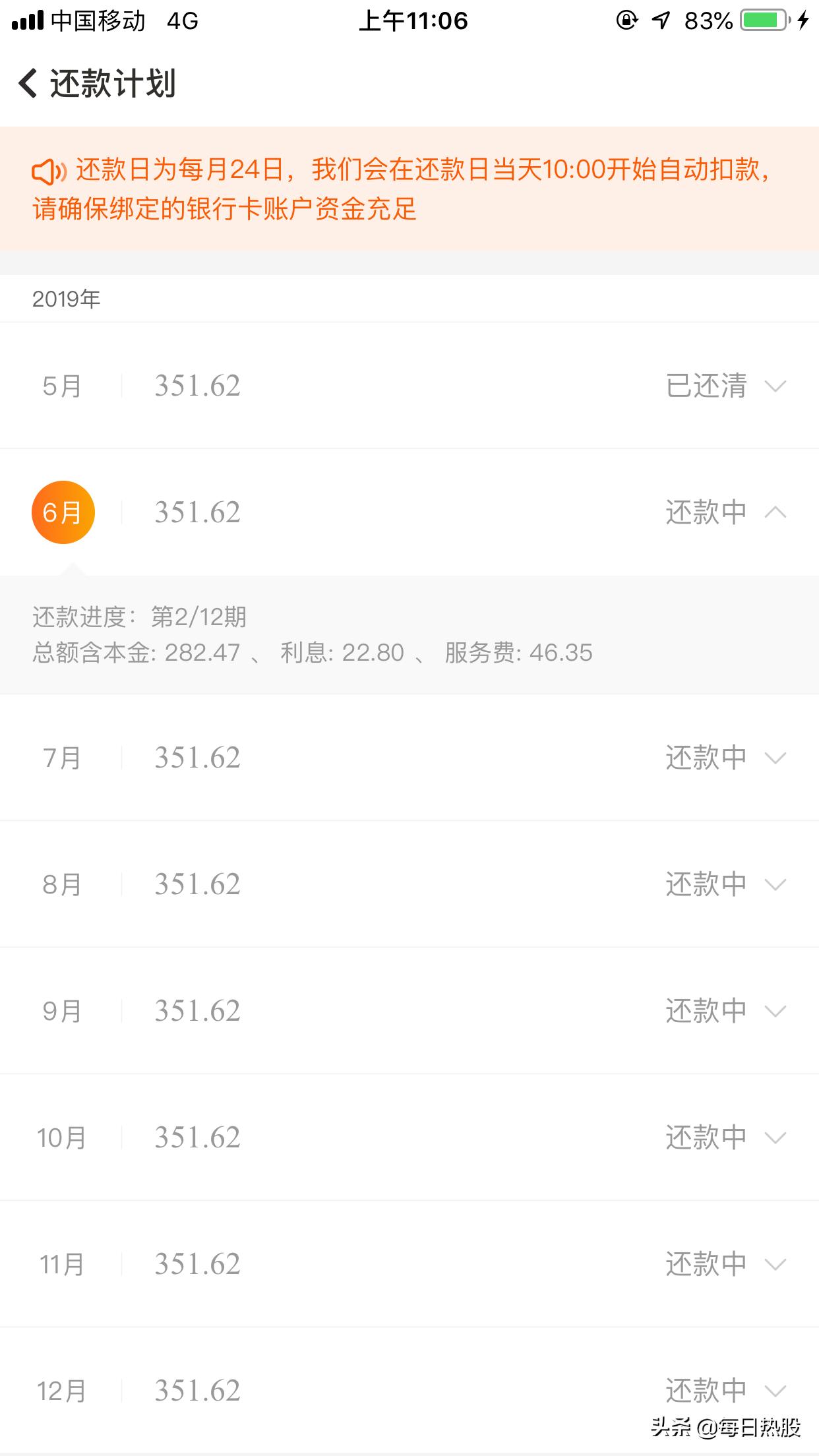Image resolution: width=819 pixels, height=1456 pixels.
Task: Expand the 5月 repayment entry
Action: [777, 386]
